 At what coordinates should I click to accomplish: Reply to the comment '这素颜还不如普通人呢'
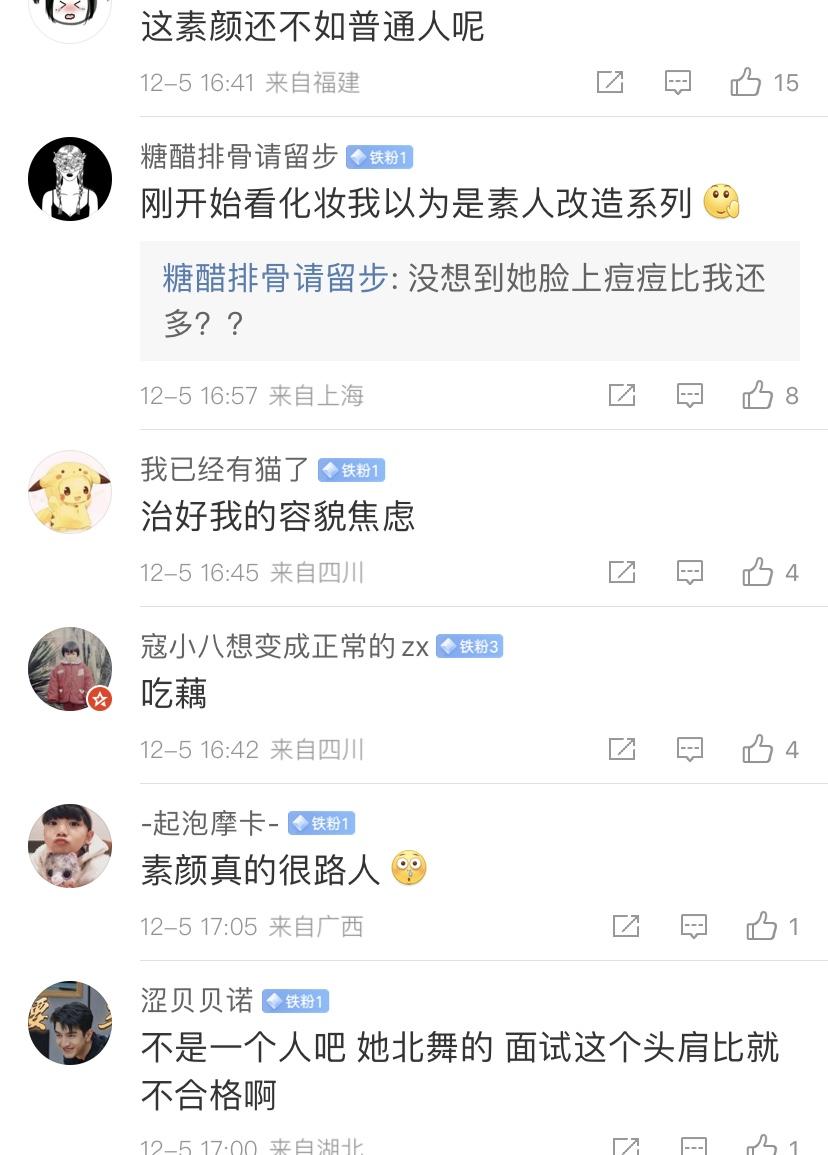tap(678, 82)
